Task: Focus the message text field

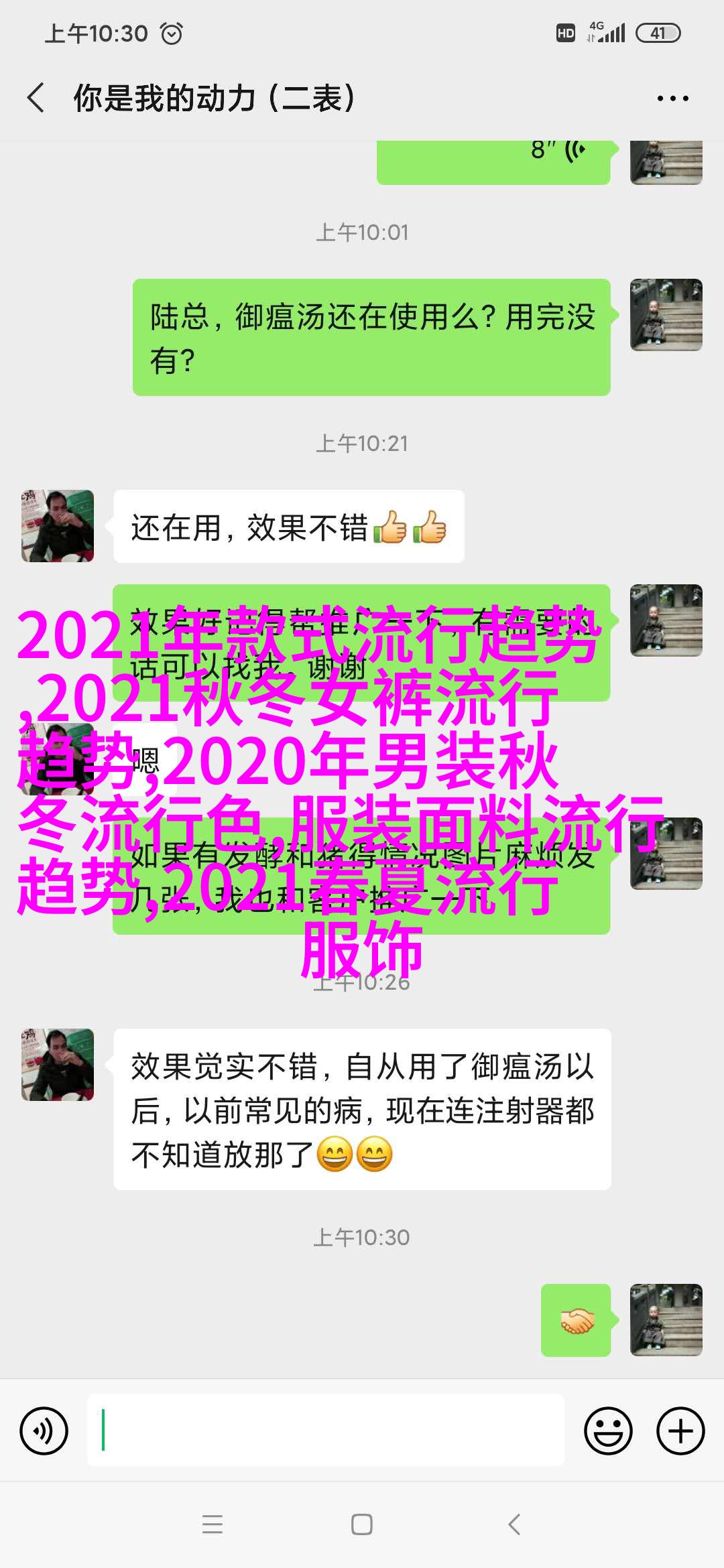Action: 325,1431
